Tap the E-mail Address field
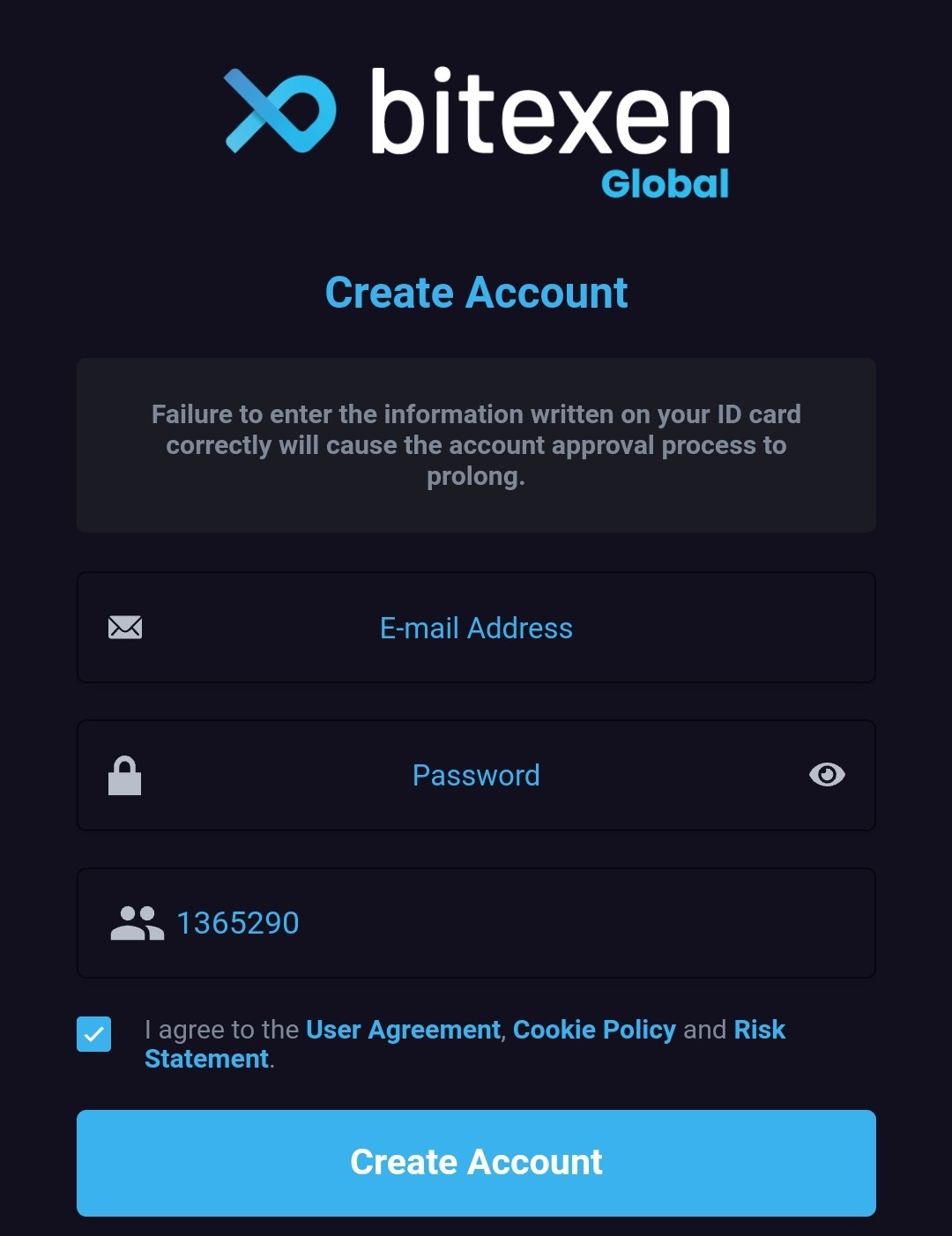The image size is (952, 1236). [476, 628]
